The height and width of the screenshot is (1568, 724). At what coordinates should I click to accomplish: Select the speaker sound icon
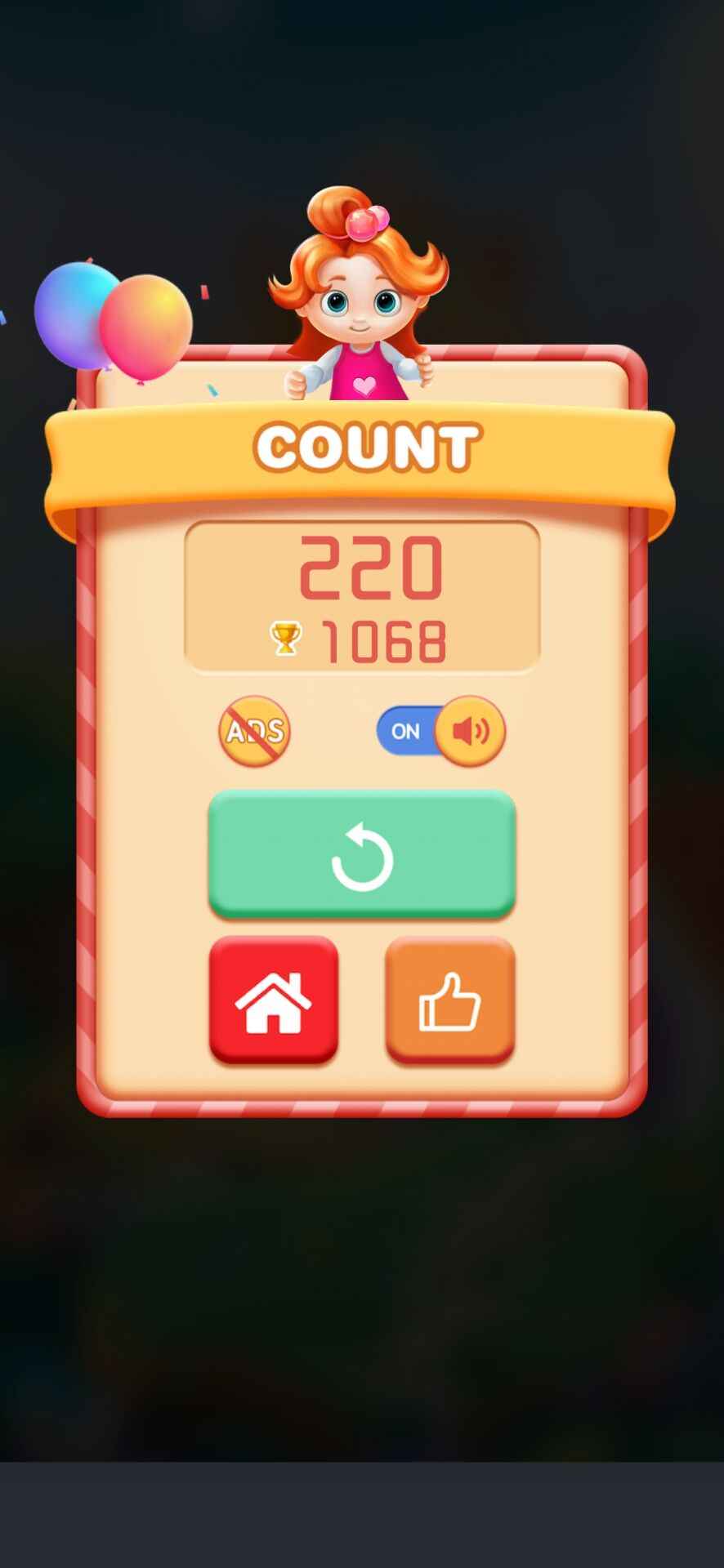tap(468, 731)
